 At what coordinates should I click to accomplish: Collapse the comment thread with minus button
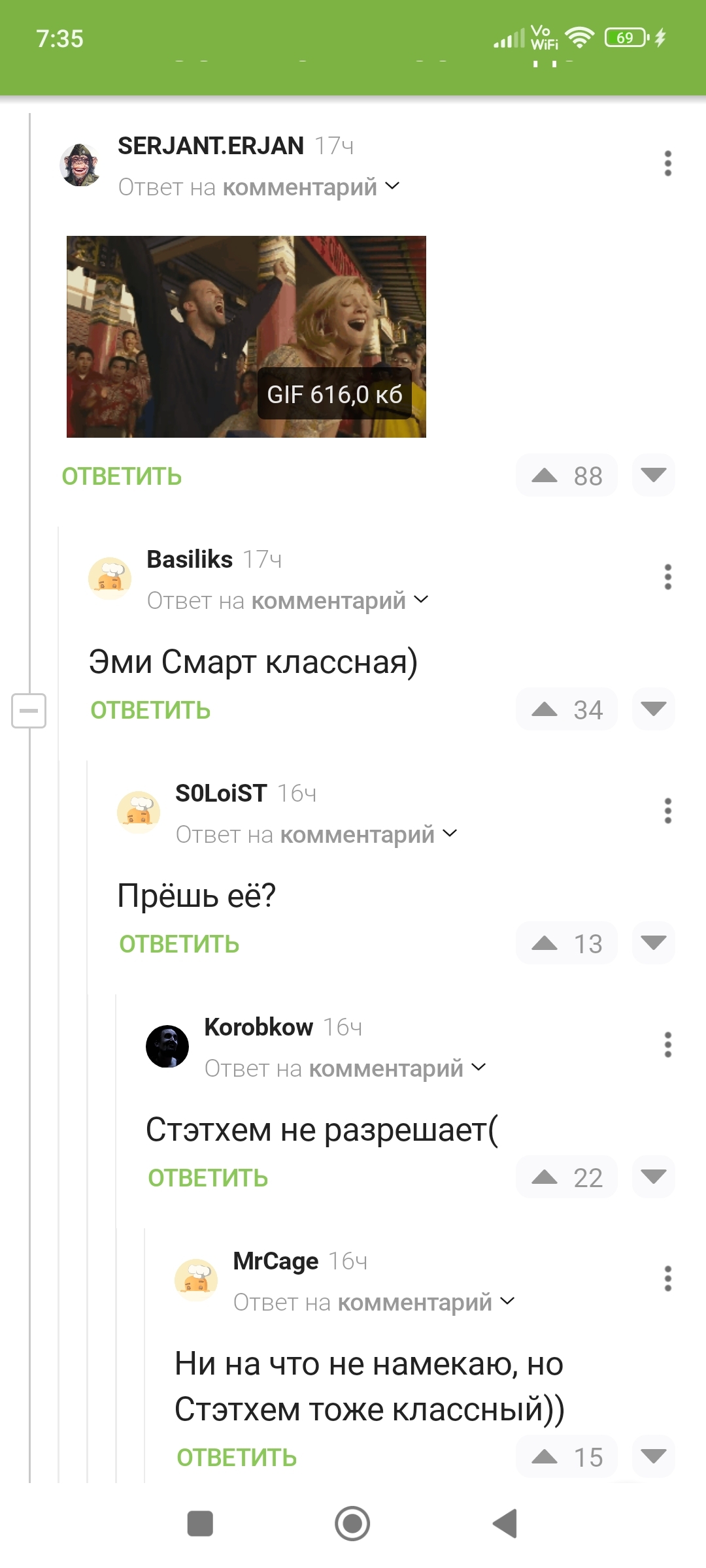tap(29, 710)
